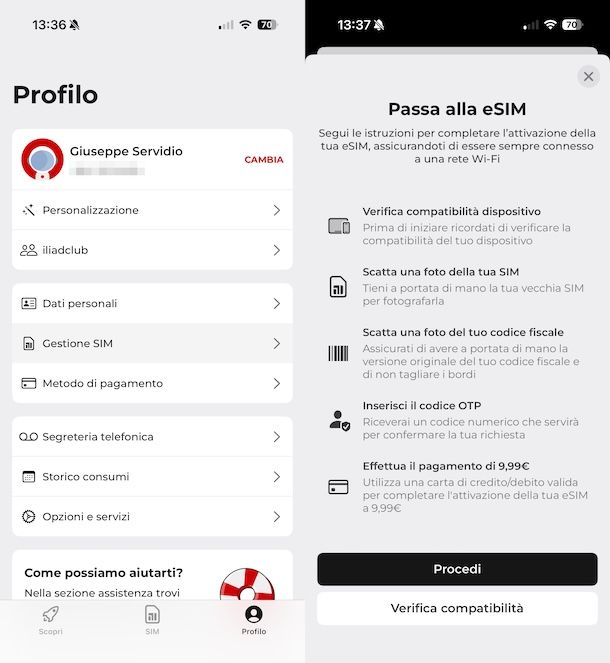Image resolution: width=610 pixels, height=663 pixels.
Task: Open Personalizzazione settings
Action: 152,210
